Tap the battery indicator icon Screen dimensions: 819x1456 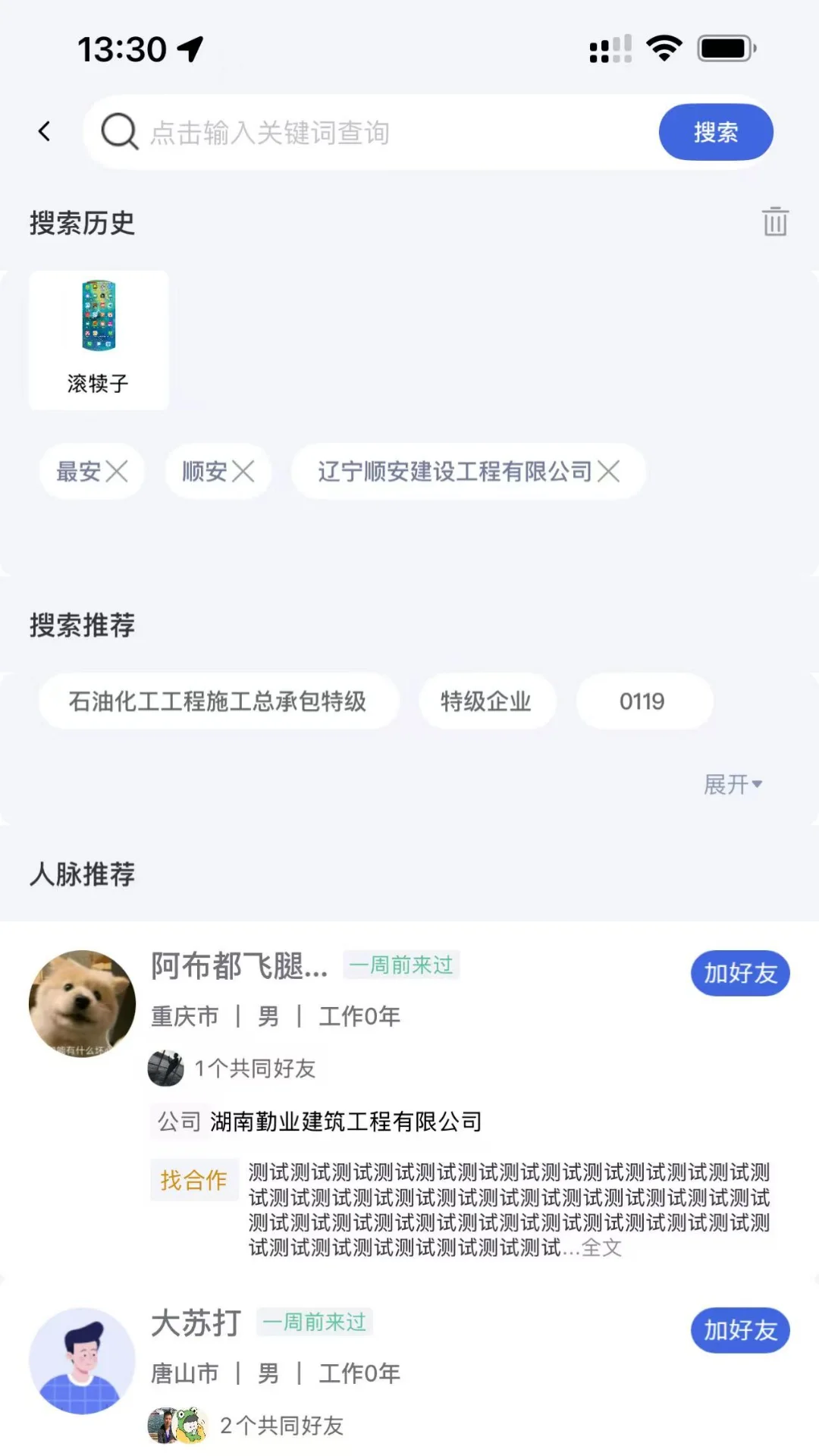point(723,47)
